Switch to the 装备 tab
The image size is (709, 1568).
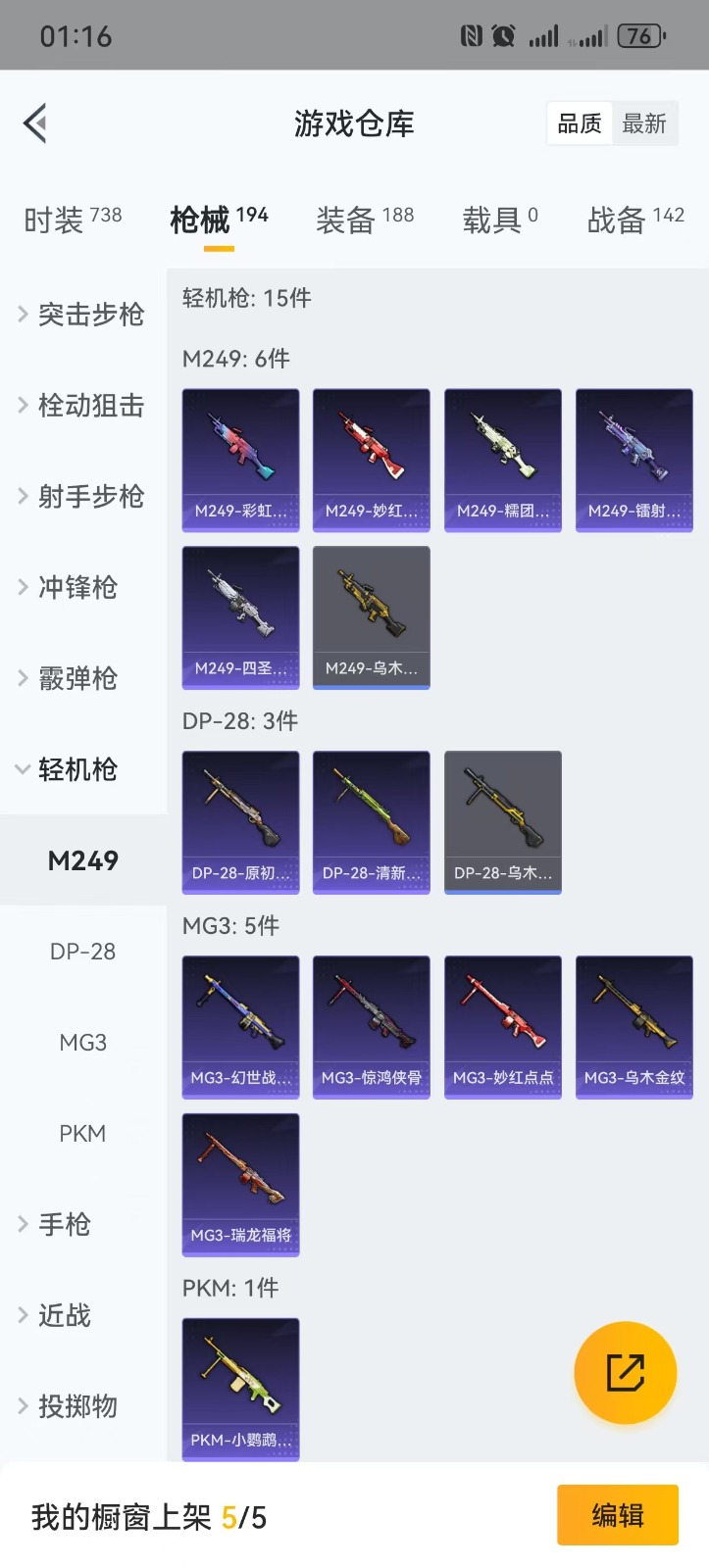click(364, 220)
